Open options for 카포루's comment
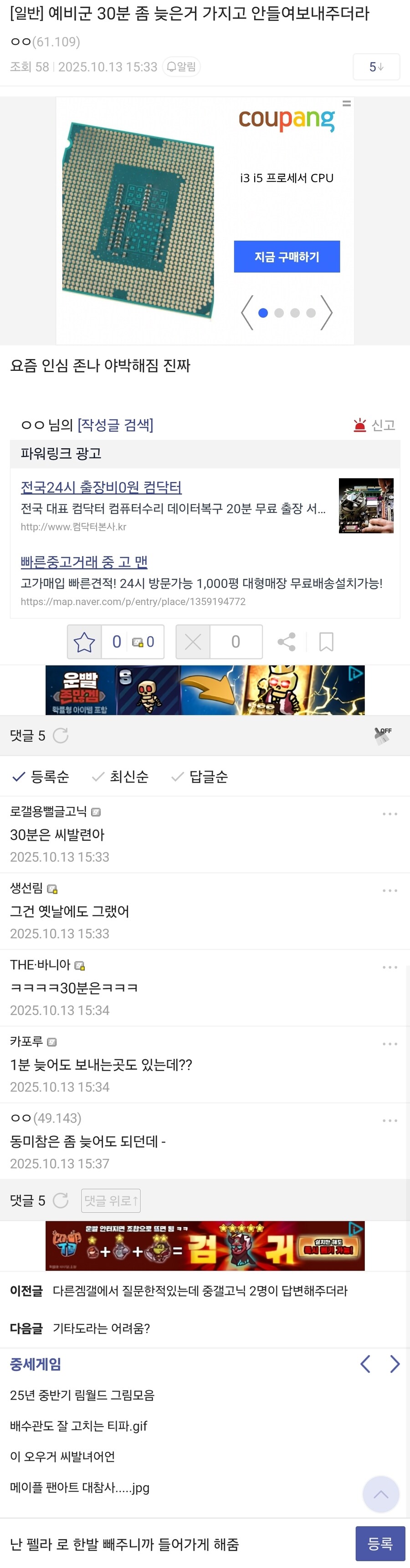The width and height of the screenshot is (410, 1568). pos(389,1044)
